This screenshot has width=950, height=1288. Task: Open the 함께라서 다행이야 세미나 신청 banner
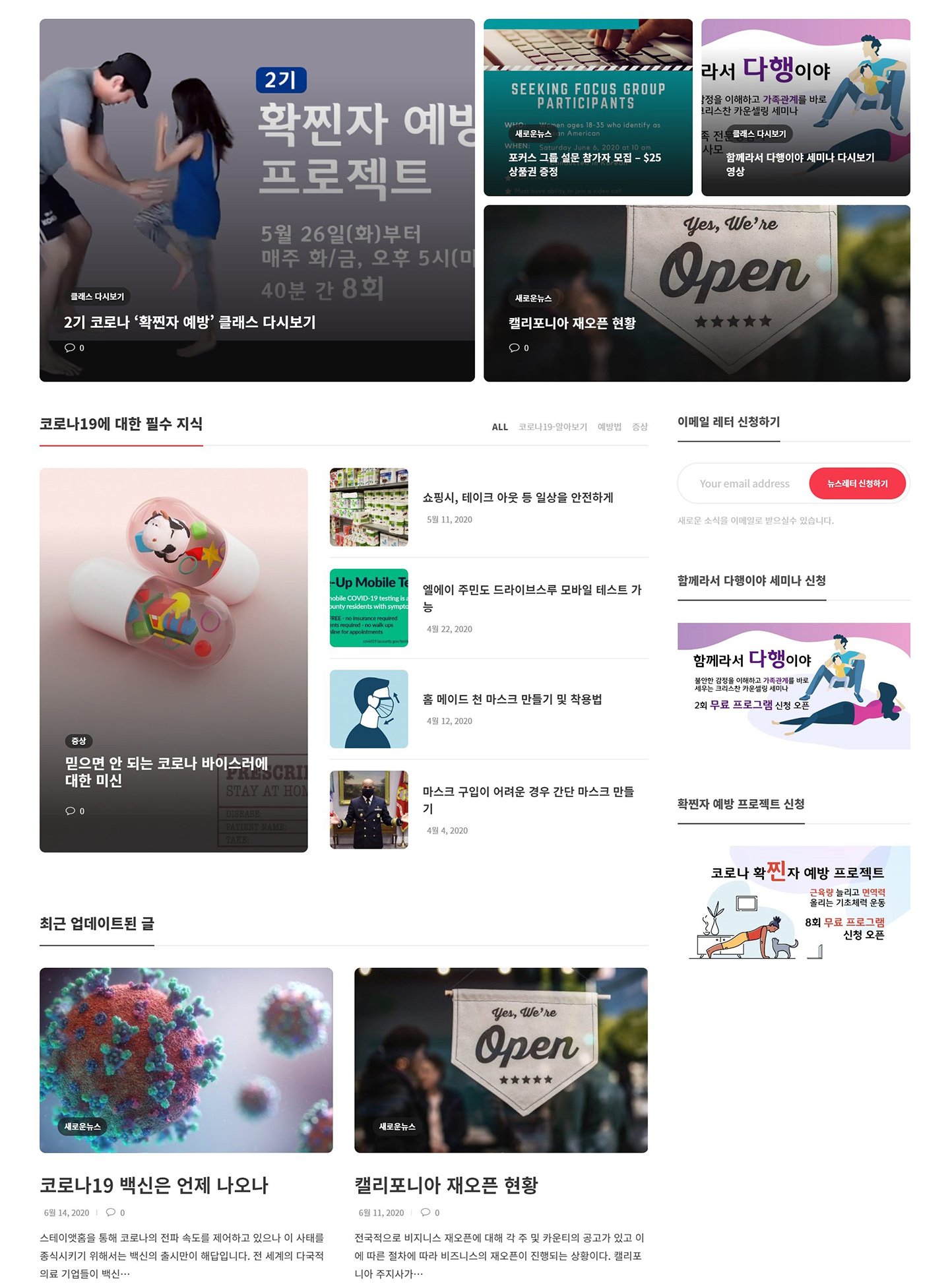(x=794, y=686)
